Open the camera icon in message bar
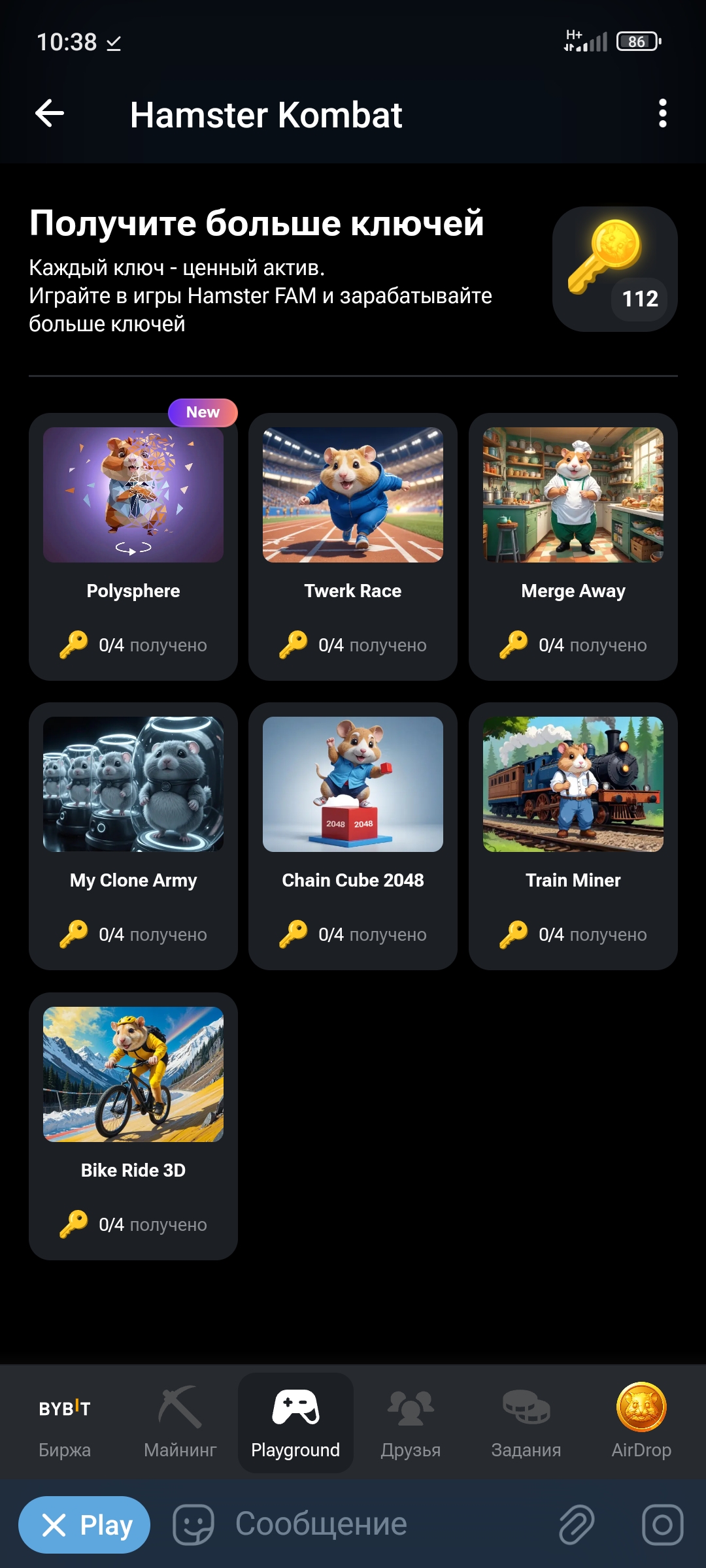706x1568 pixels. coord(662,1525)
